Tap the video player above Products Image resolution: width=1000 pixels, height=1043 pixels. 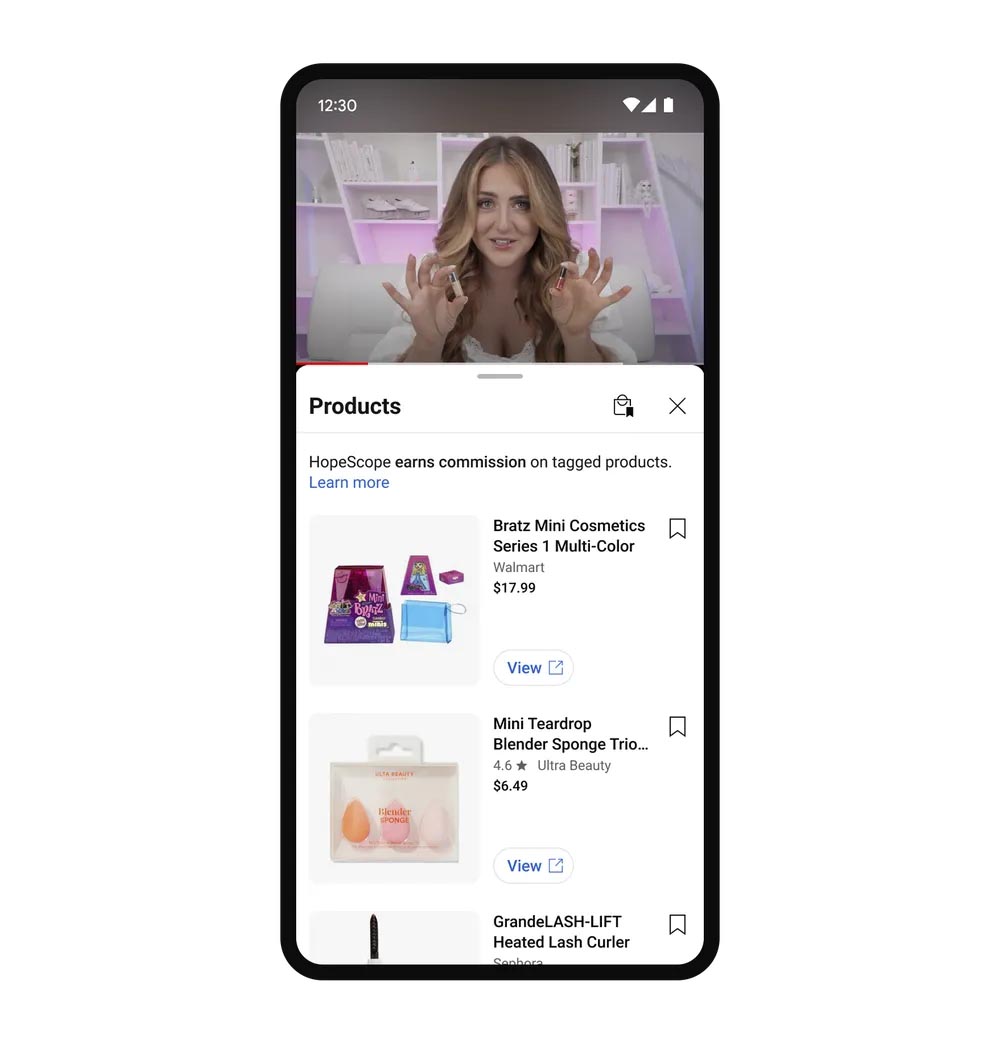(x=500, y=248)
